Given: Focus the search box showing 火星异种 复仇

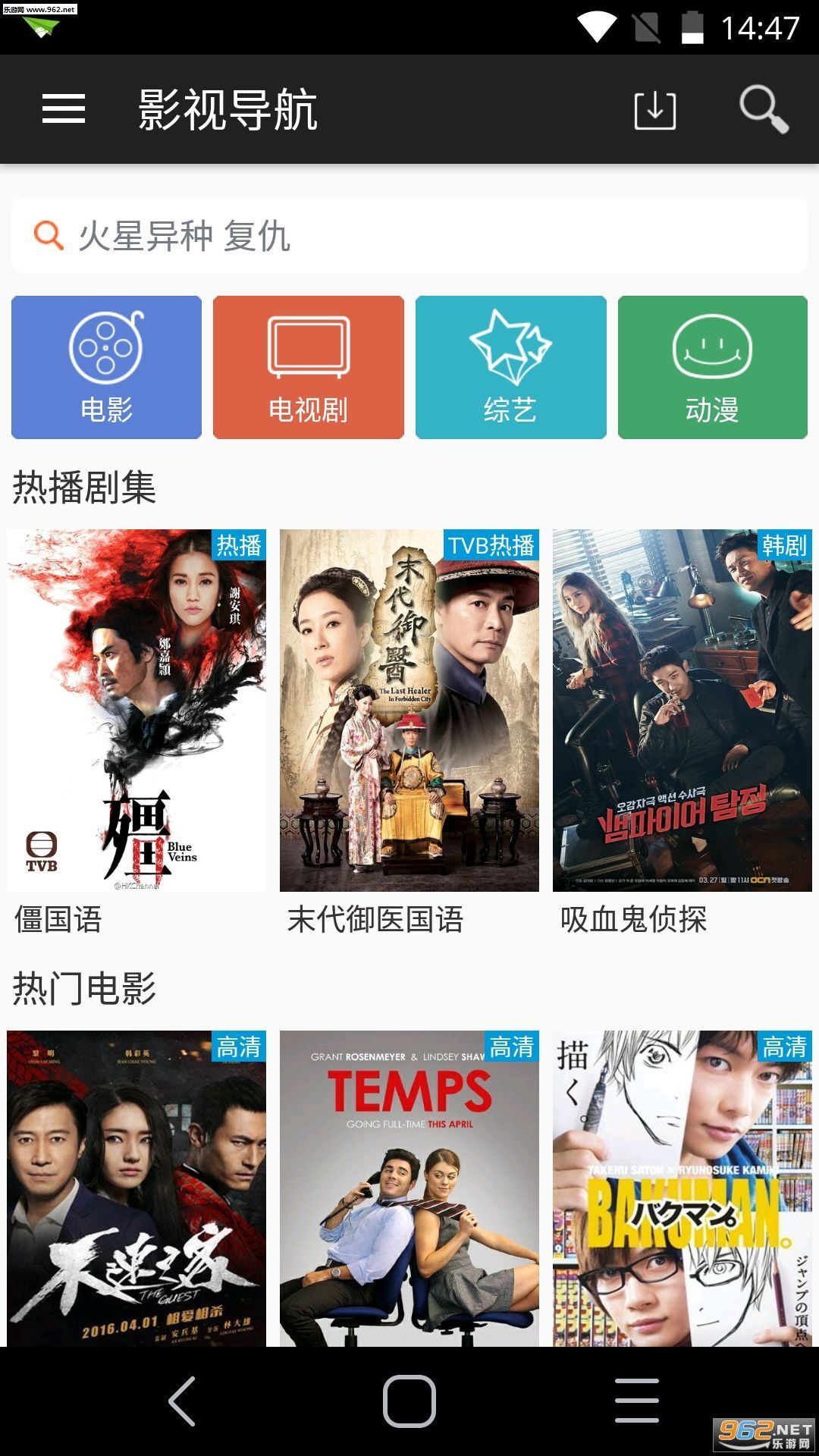Looking at the screenshot, I should click(409, 236).
